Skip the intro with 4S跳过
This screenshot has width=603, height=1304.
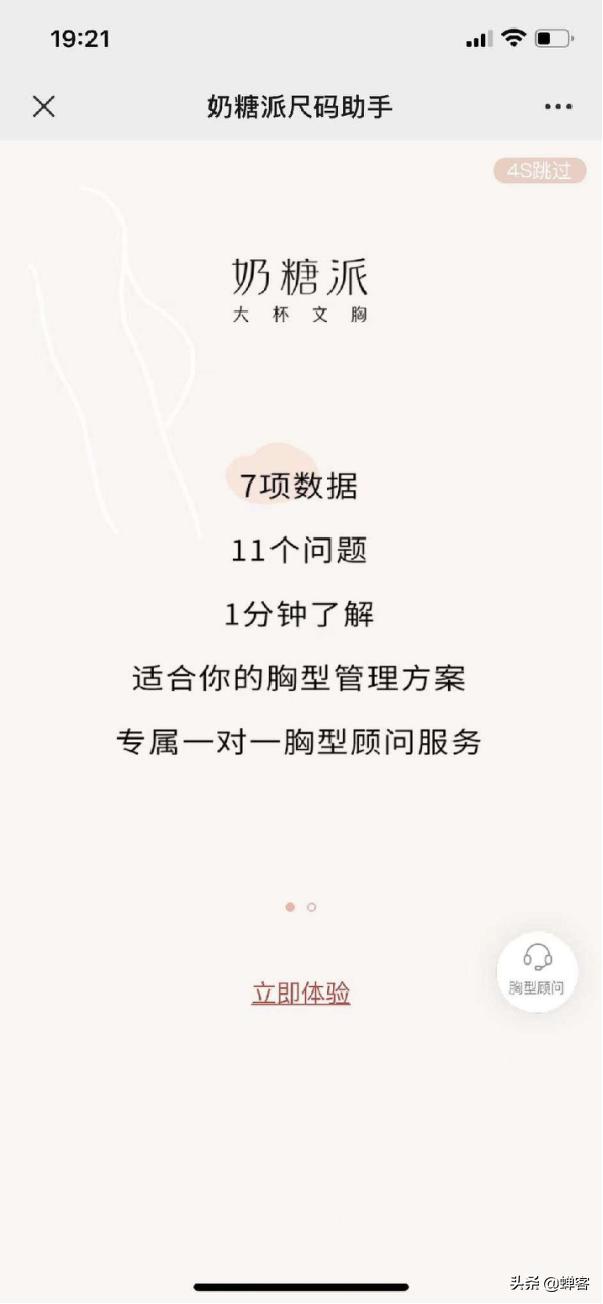539,171
